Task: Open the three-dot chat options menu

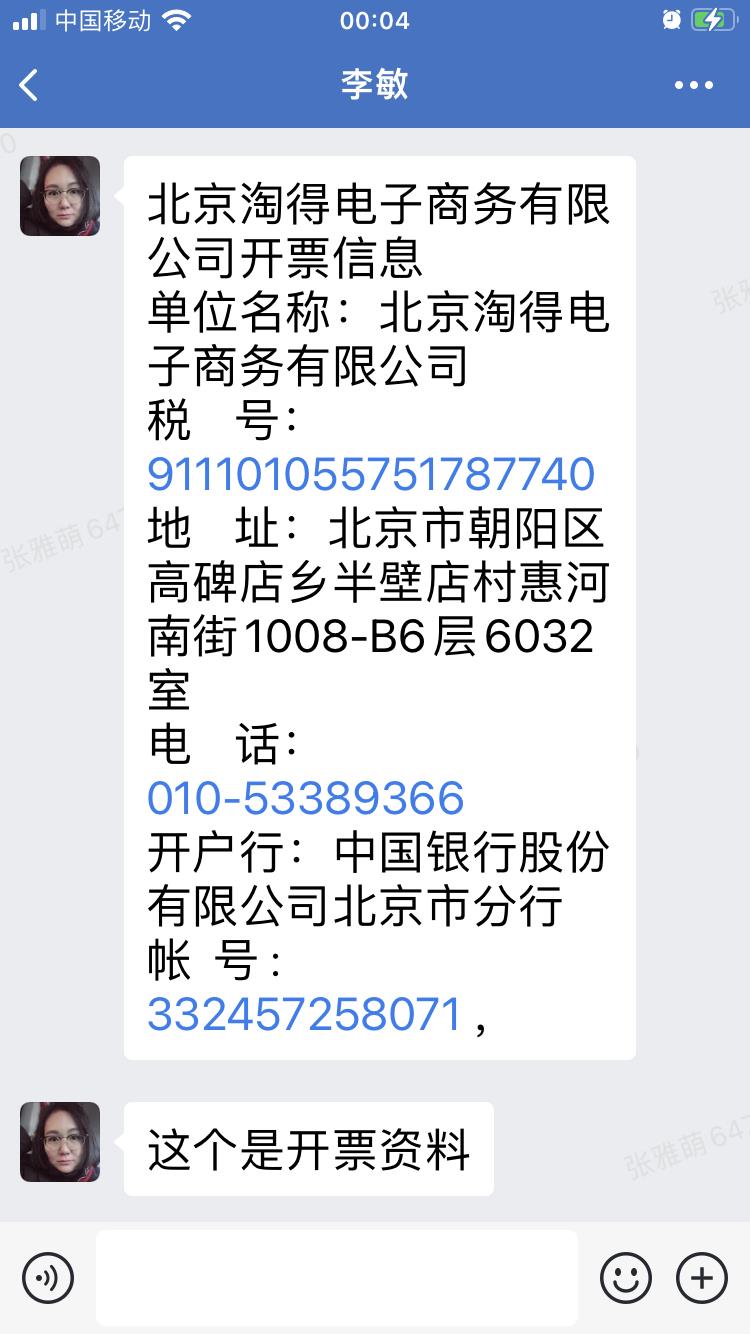Action: [x=693, y=85]
